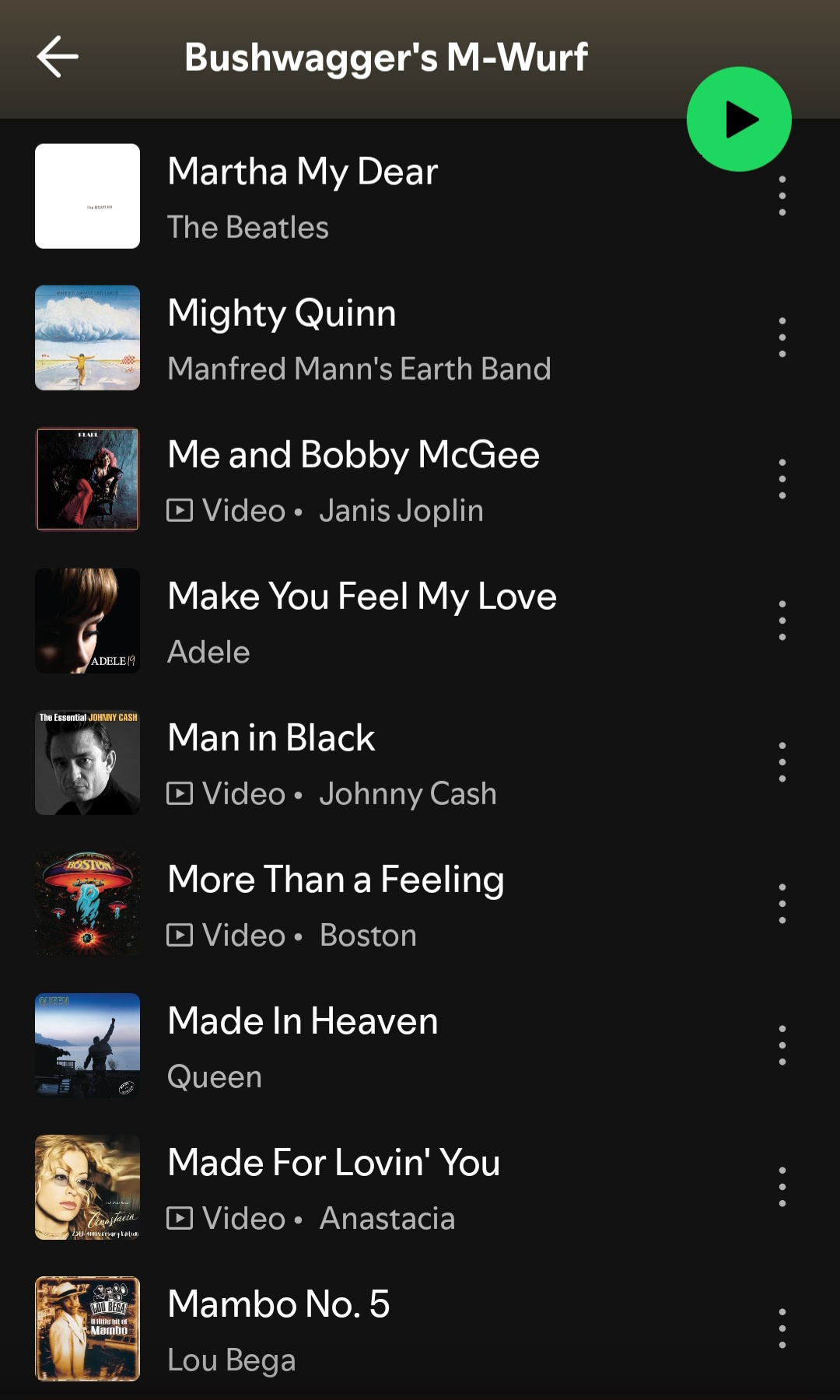840x1400 pixels.
Task: Go back from Bushwagger's M-Wurf playlist
Action: pyautogui.click(x=58, y=57)
